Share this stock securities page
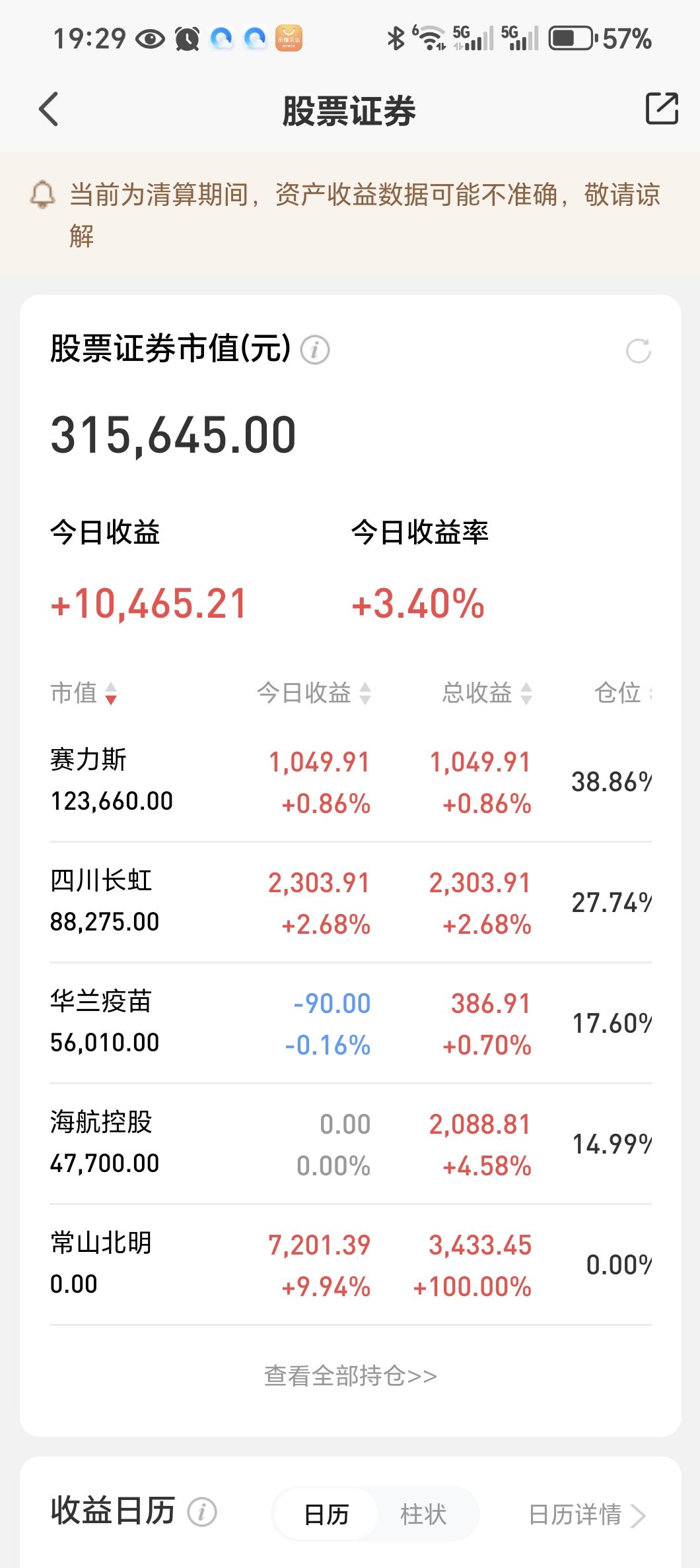 (x=662, y=109)
